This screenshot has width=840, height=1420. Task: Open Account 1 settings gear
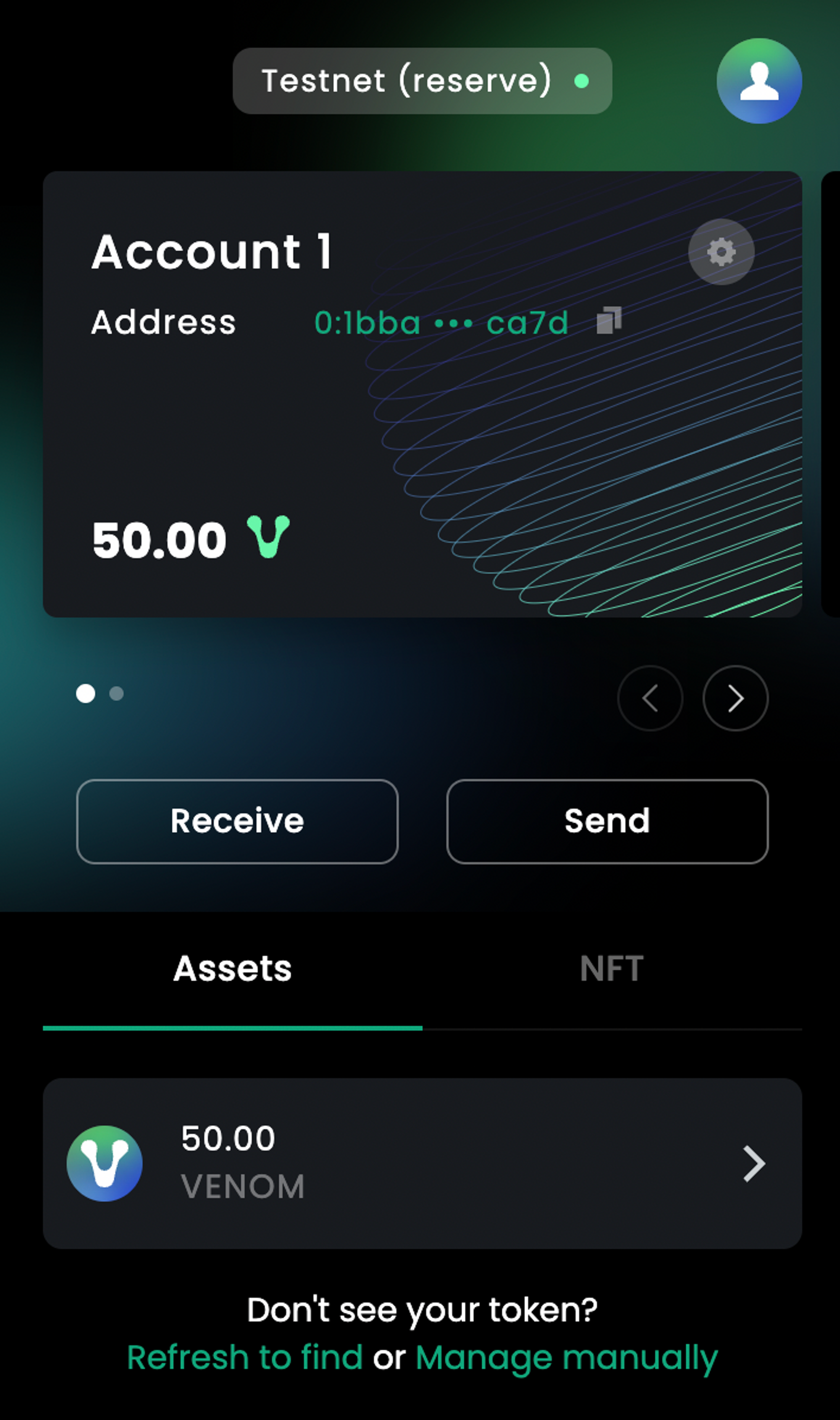coord(721,252)
